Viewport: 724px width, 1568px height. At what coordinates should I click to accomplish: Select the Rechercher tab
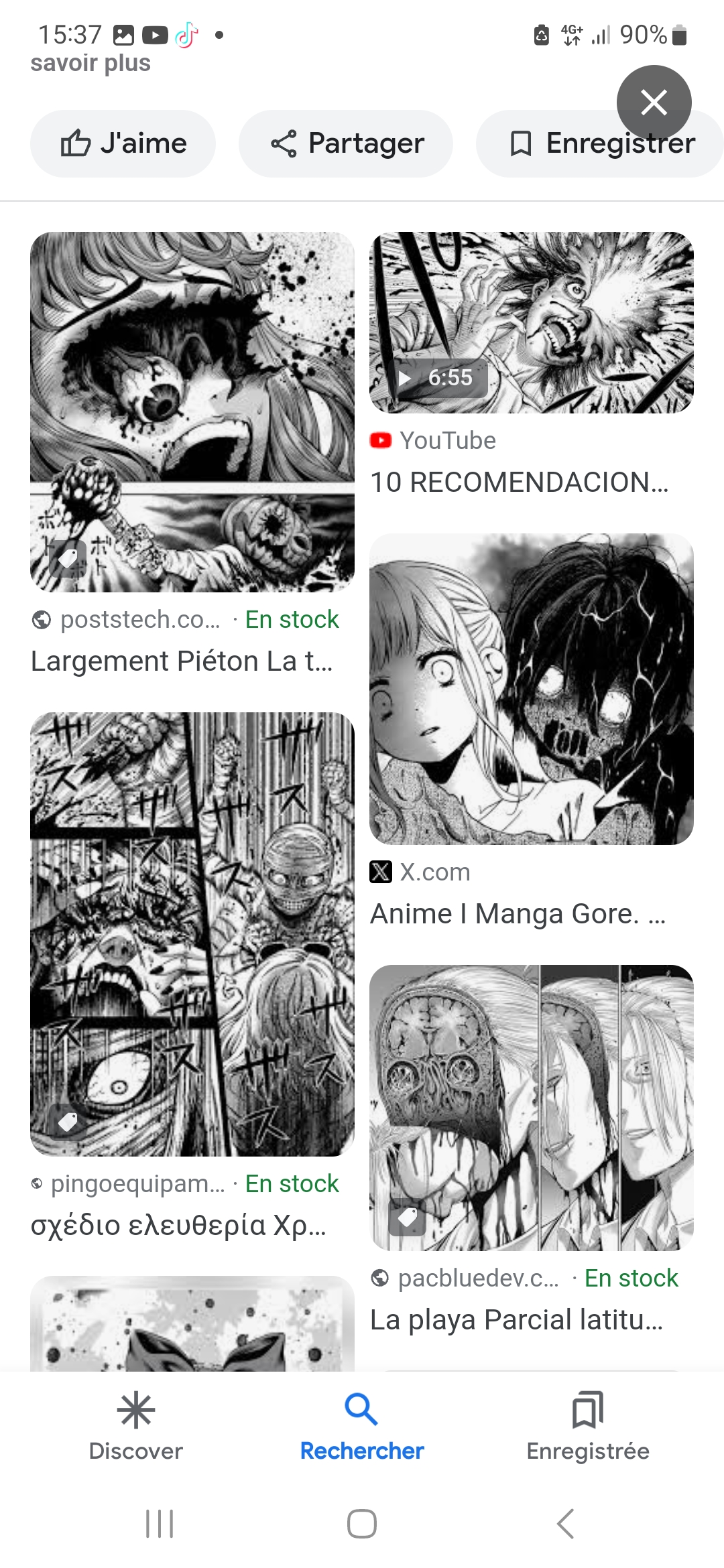pyautogui.click(x=362, y=1426)
